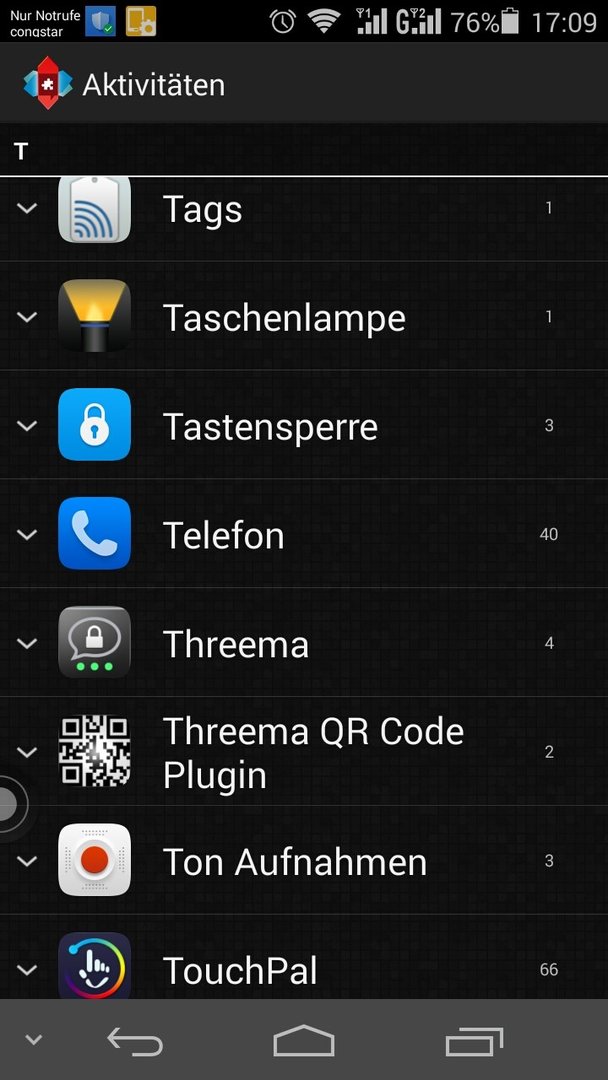608x1080 pixels.
Task: Hide the navigation bar with the small chevron
Action: click(x=33, y=1040)
